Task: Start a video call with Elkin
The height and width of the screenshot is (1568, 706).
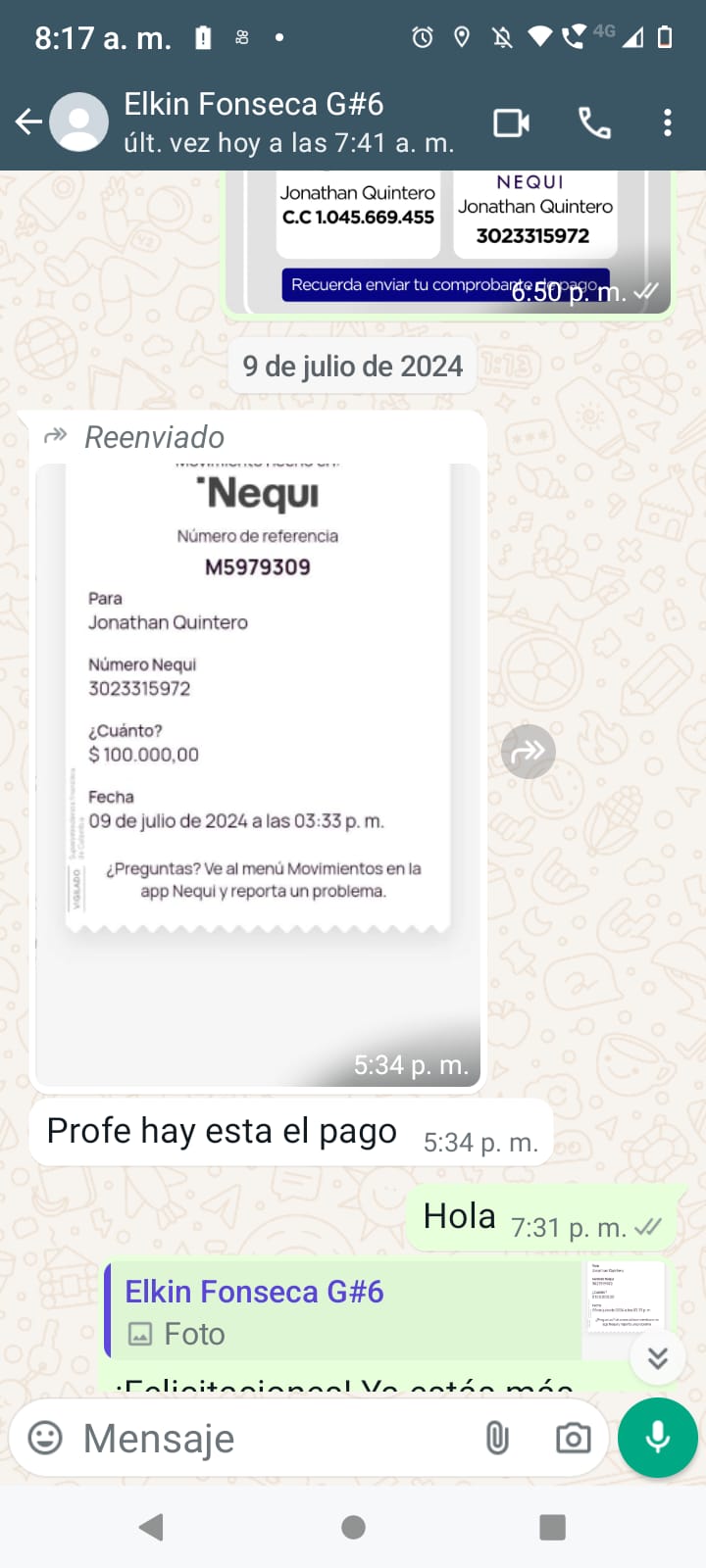Action: click(511, 123)
